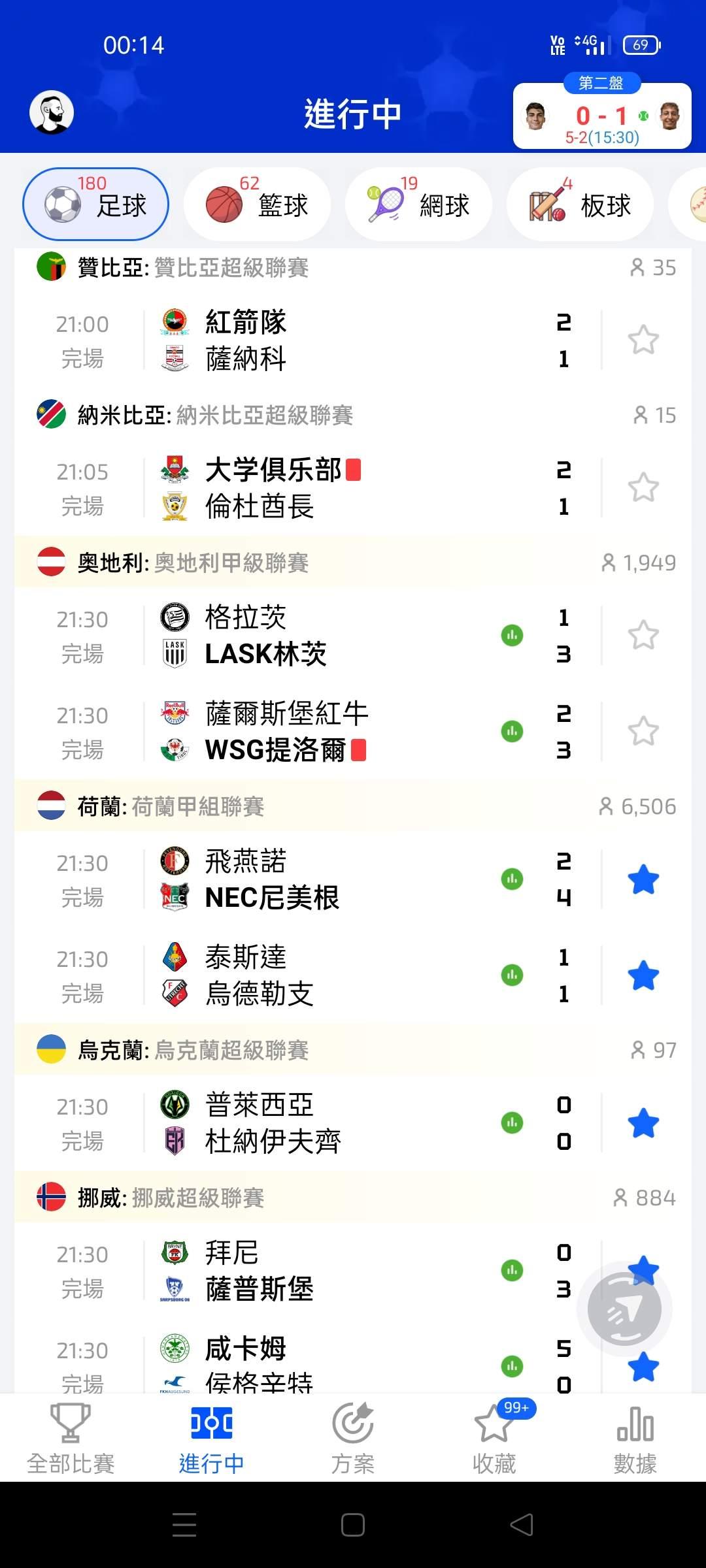
Task: Unfavorite the 普萊西亞 vs 杜納伊夫齊 match
Action: [x=643, y=1123]
